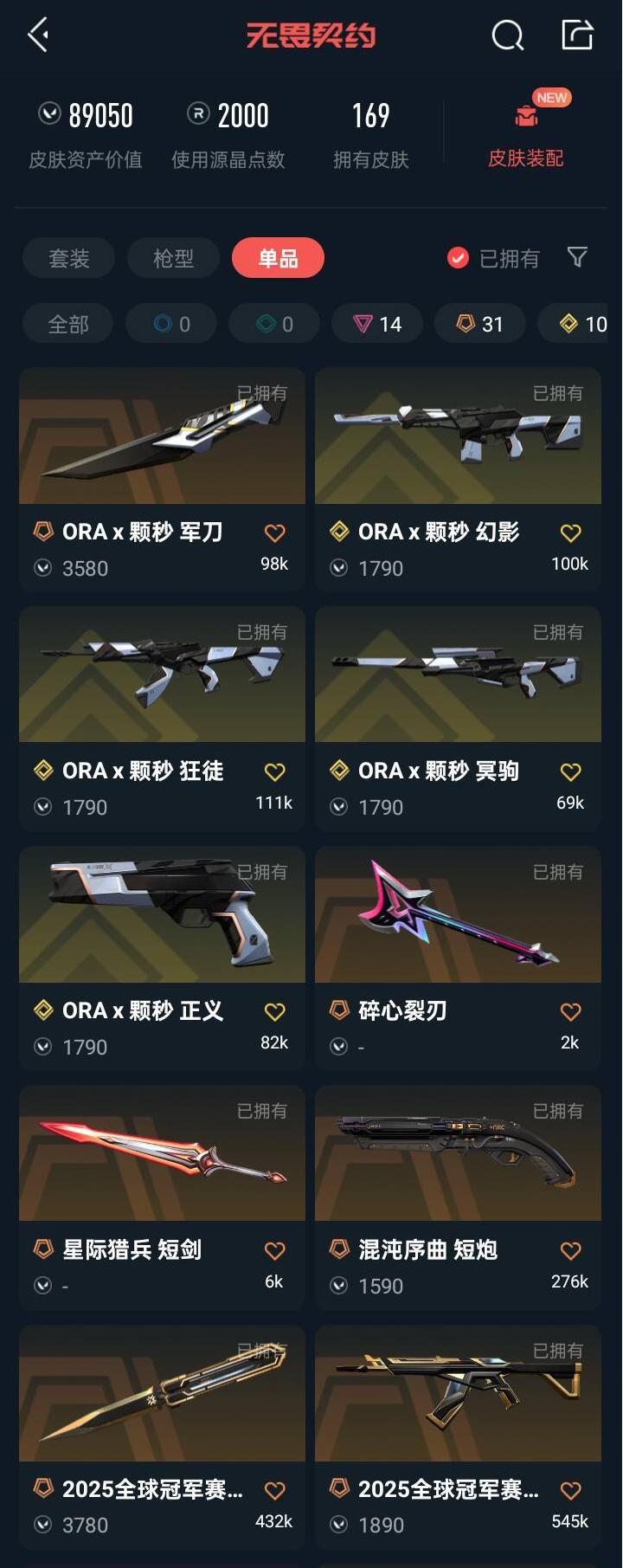This screenshot has height=1568, width=623.
Task: Tap the 星际猎兵 短剑 heart icon
Action: pos(275,1249)
